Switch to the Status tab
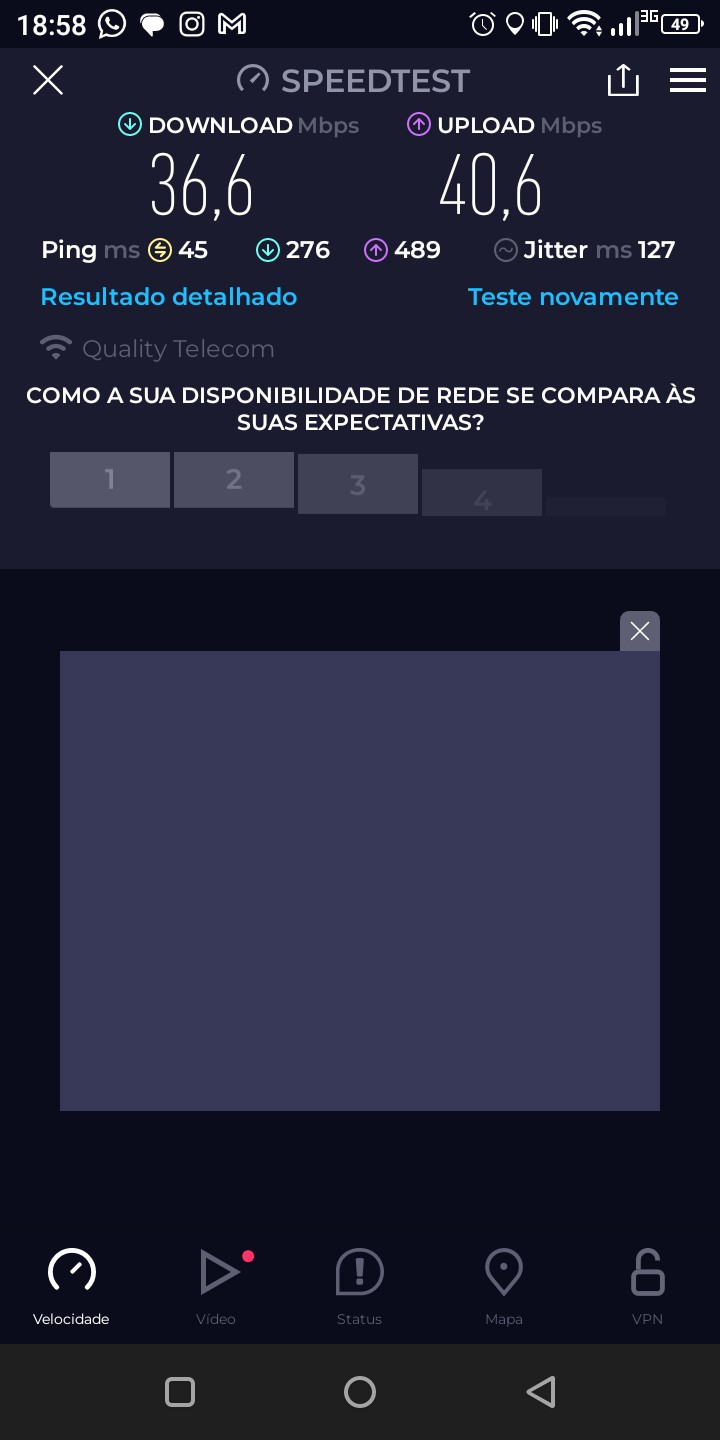Viewport: 720px width, 1440px height. coord(359,1287)
